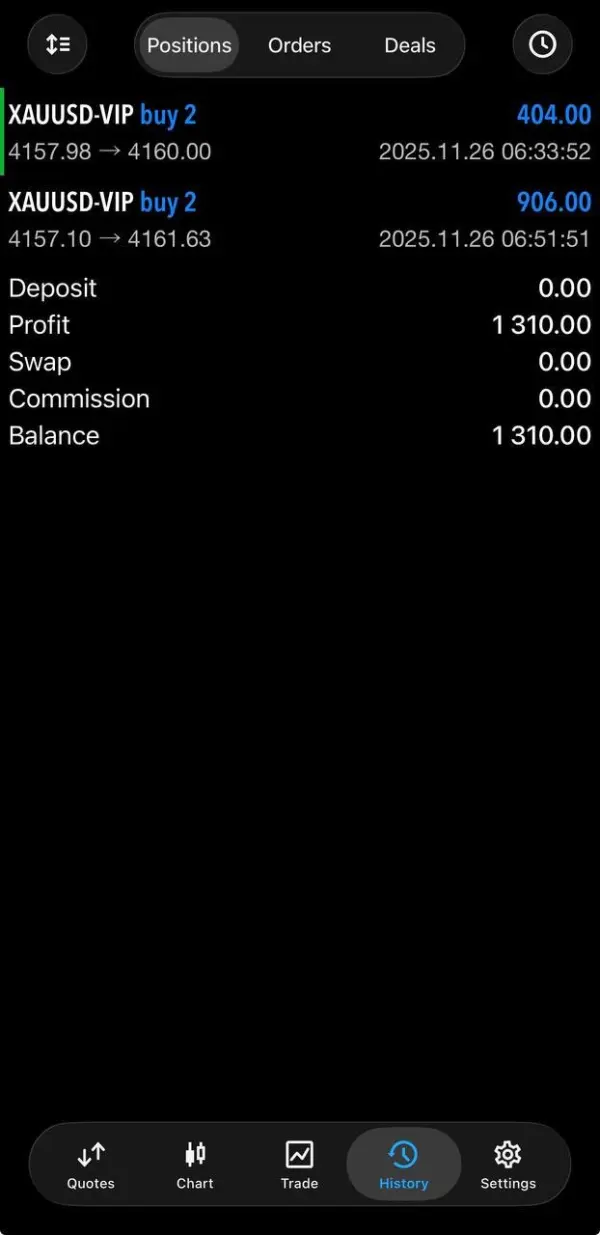600x1235 pixels.
Task: Open the XAUUSD-VIP position with 404.00 profit
Action: pyautogui.click(x=300, y=133)
